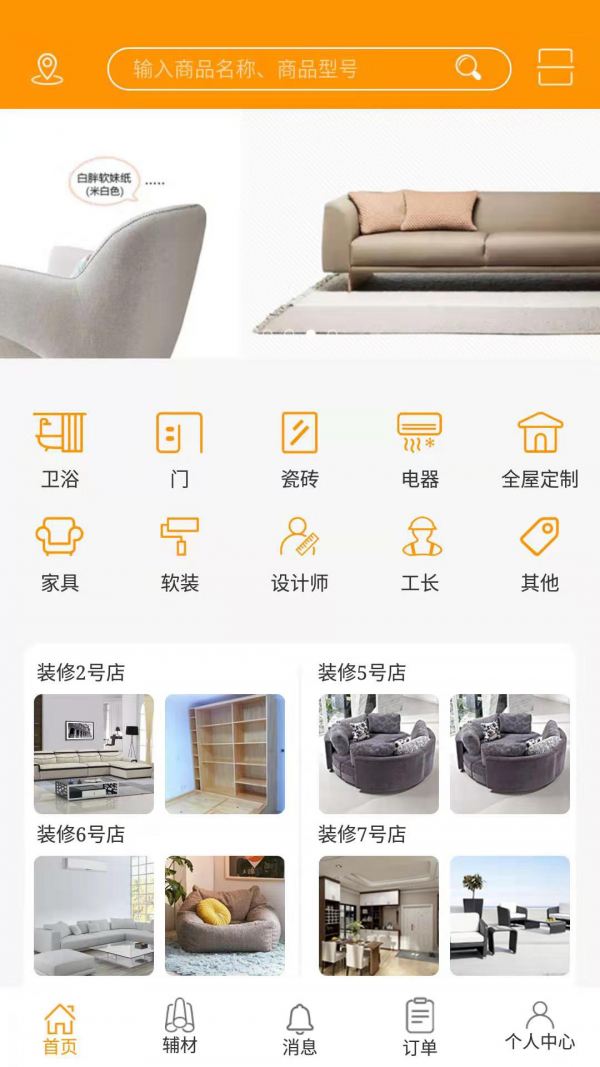Image resolution: width=600 pixels, height=1067 pixels.
Task: Open 全屋定制 category
Action: pyautogui.click(x=540, y=449)
